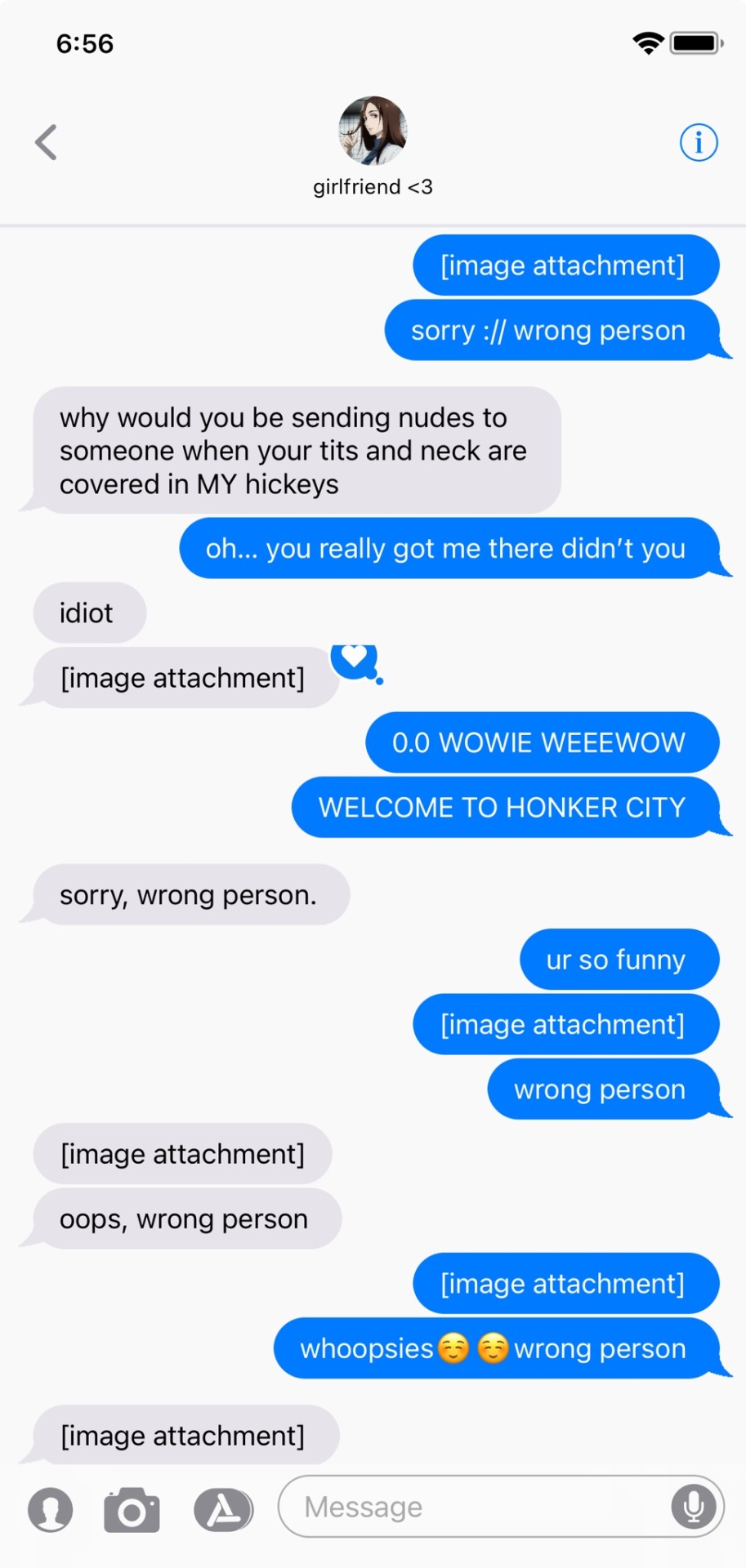Viewport: 746px width, 1568px height.
Task: Go back to the conversations list
Action: click(x=47, y=142)
